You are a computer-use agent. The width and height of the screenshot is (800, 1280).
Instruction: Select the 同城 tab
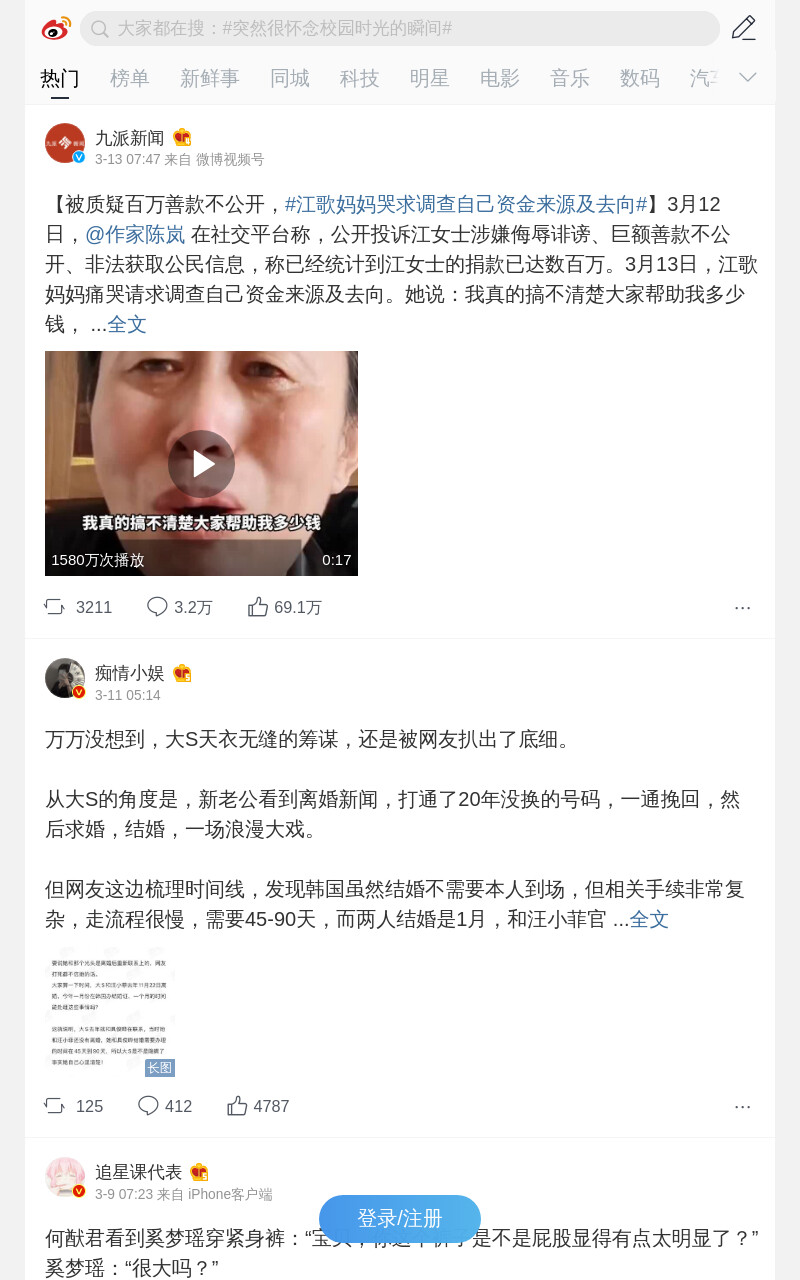pyautogui.click(x=290, y=78)
